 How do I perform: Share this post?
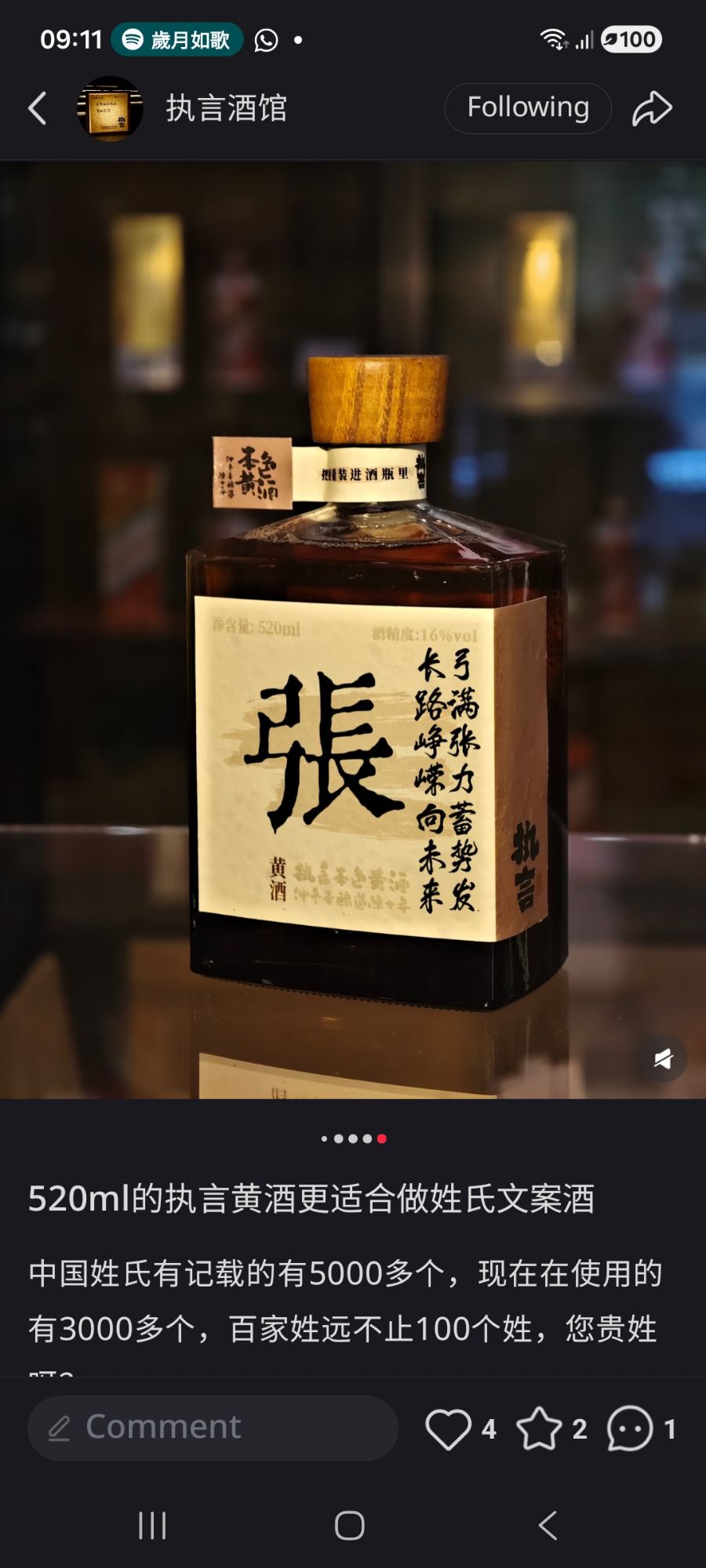[x=652, y=108]
